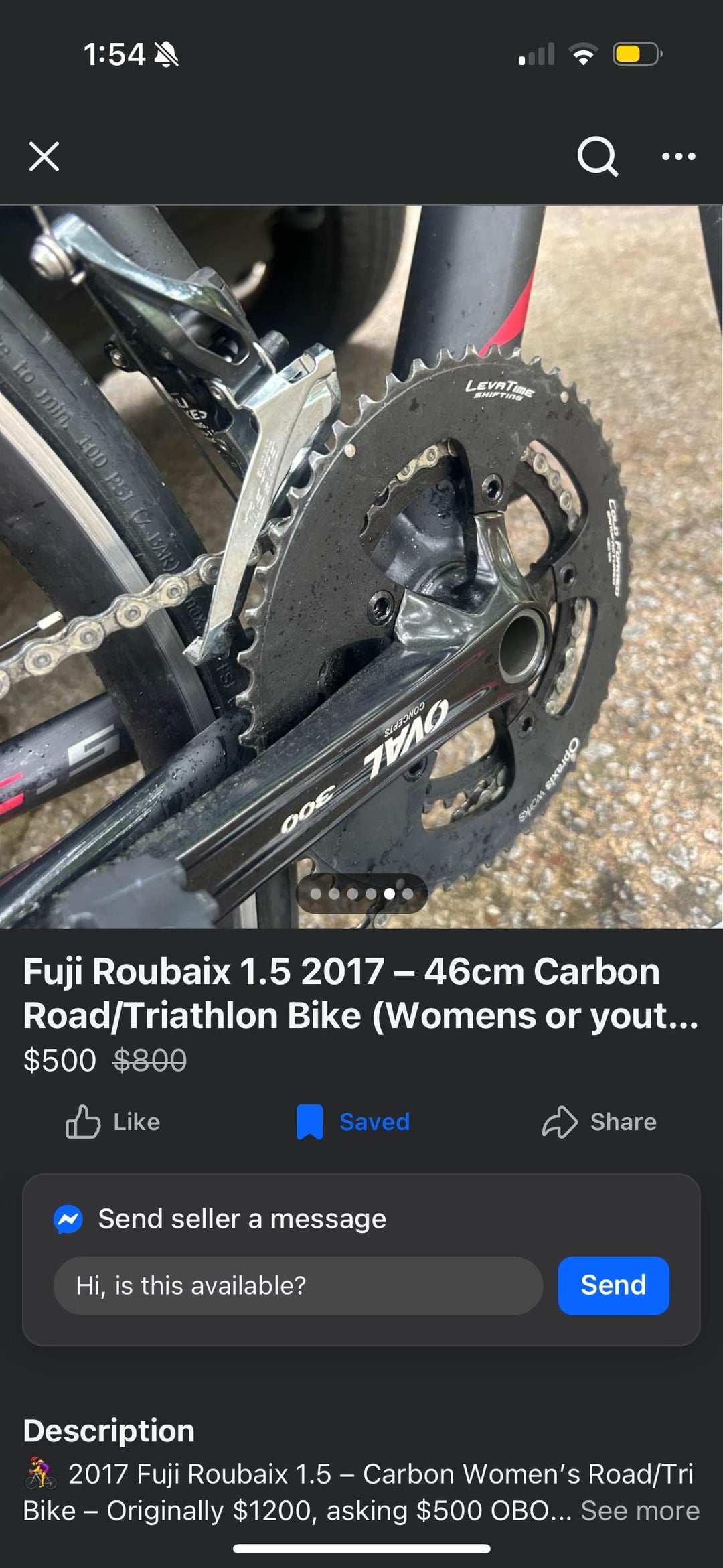View the bike crankset photo fullscreen
The width and height of the screenshot is (723, 1568).
[361, 567]
